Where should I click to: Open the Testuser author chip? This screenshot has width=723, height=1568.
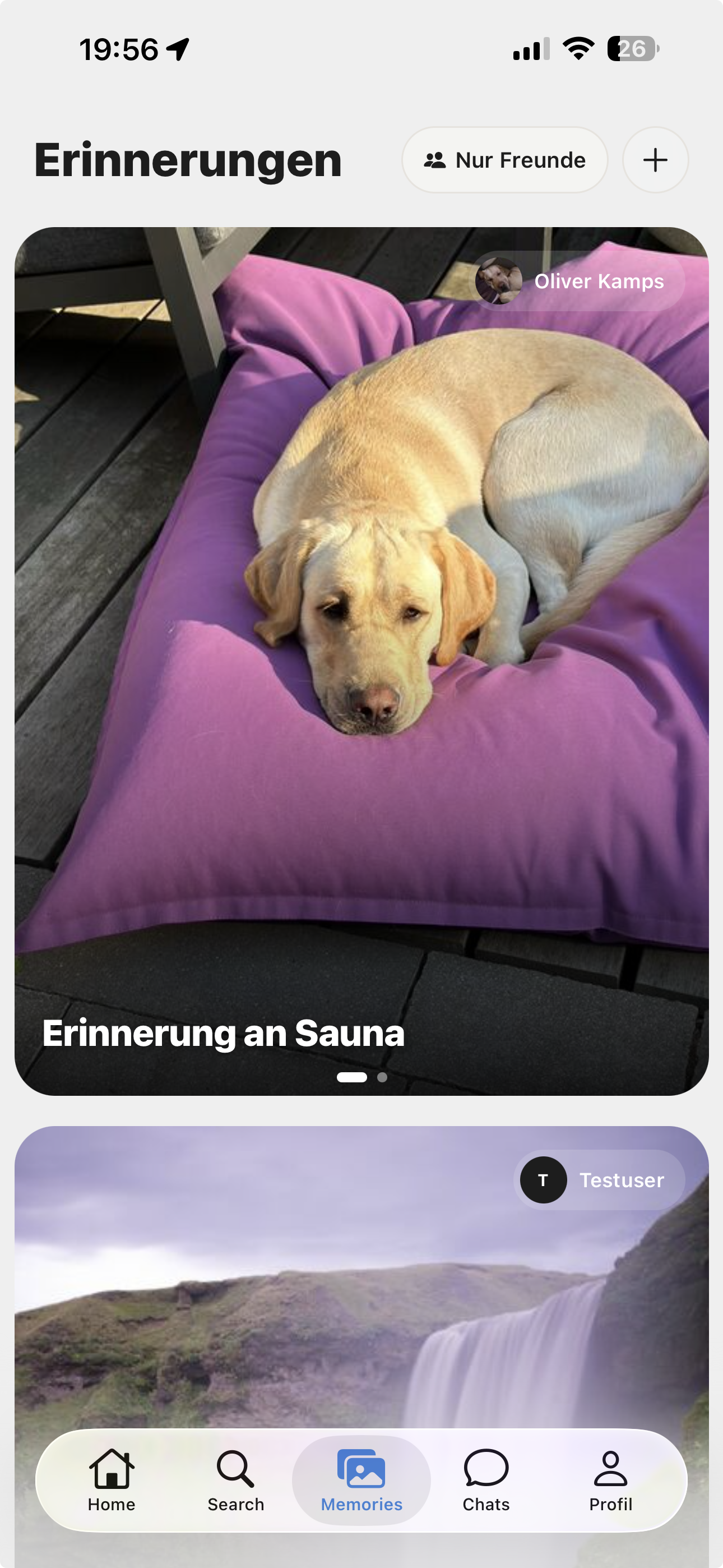[x=600, y=1180]
